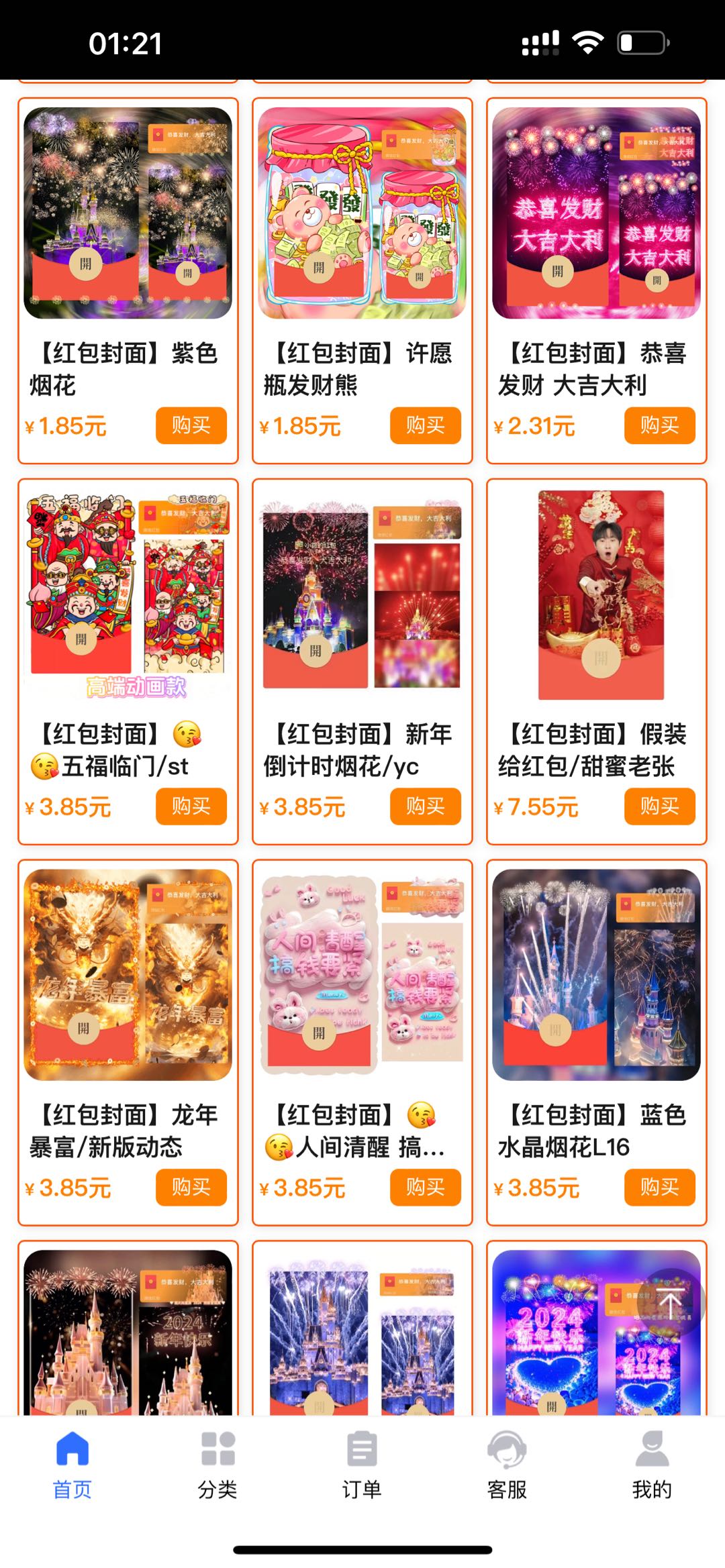Image resolution: width=725 pixels, height=1568 pixels.
Task: Buy the 五福临门/st cover
Action: (x=191, y=806)
